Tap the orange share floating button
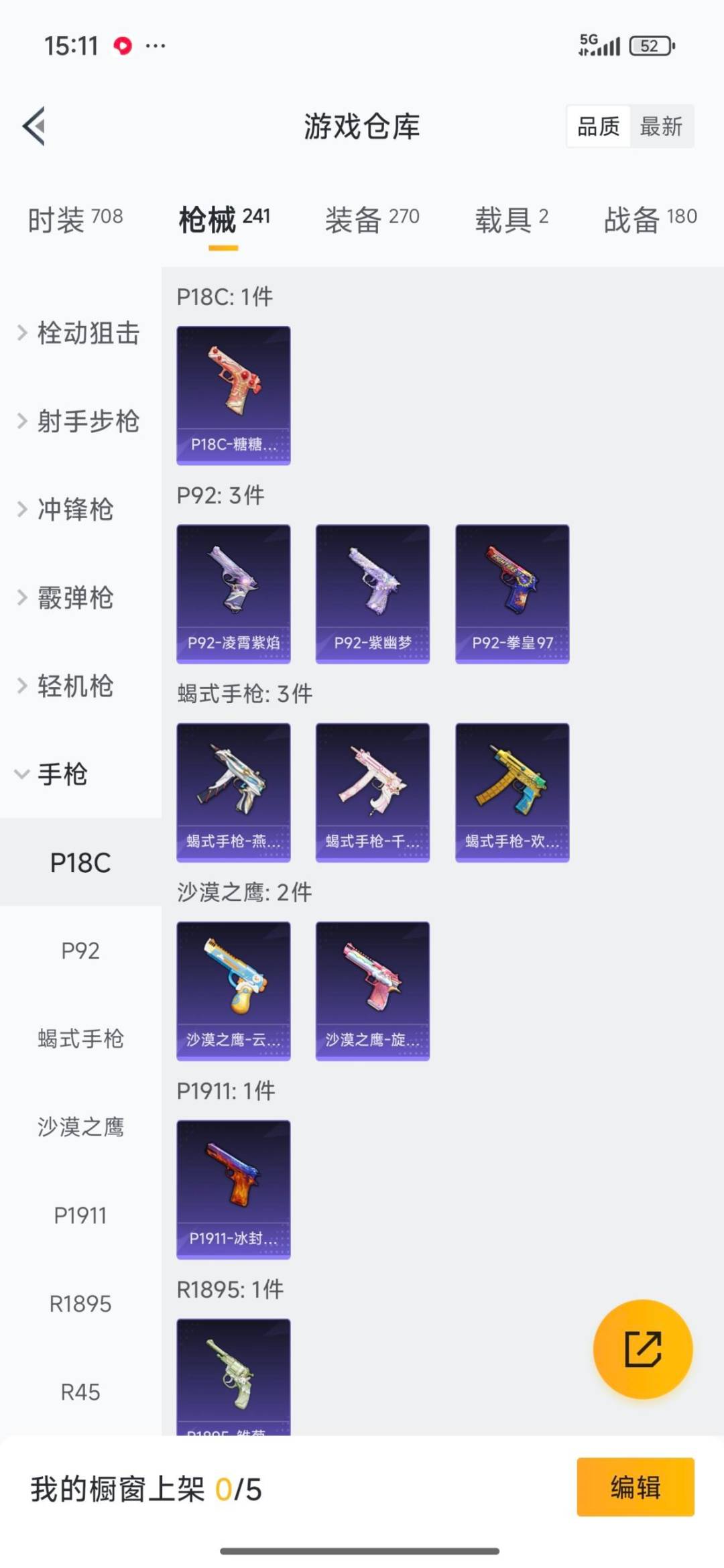The height and width of the screenshot is (1568, 724). point(643,1349)
